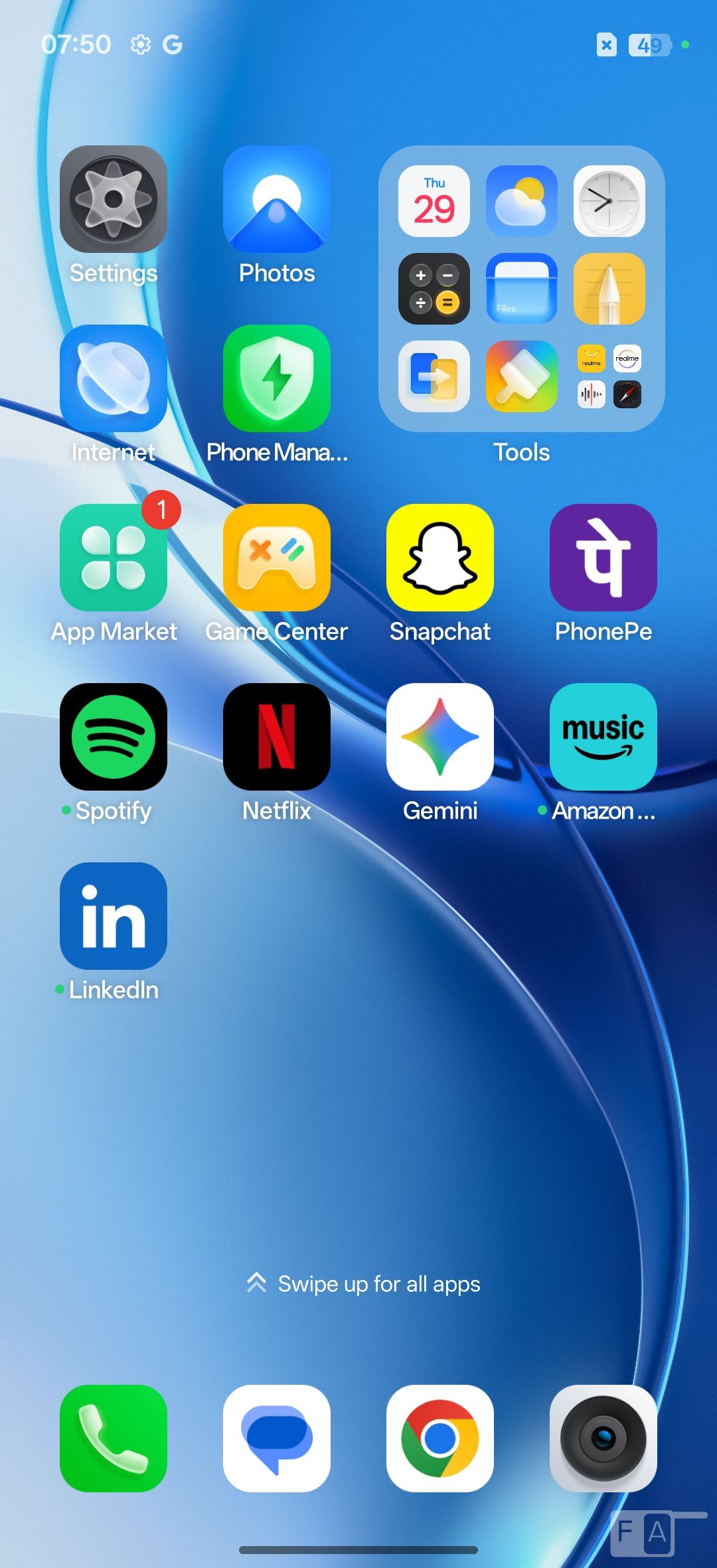
Task: Launch LinkedIn
Action: 114,916
